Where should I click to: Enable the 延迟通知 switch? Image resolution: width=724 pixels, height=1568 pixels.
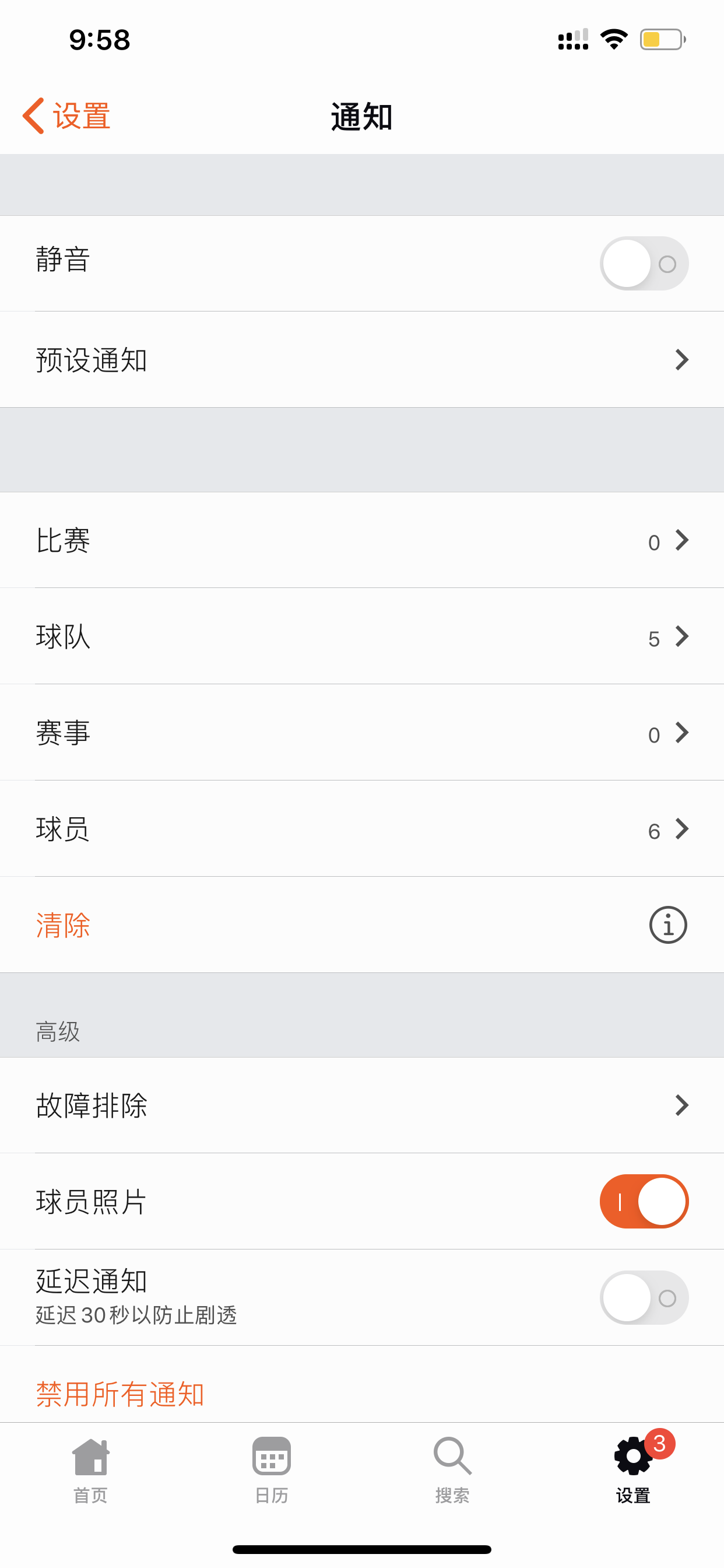pos(644,1298)
